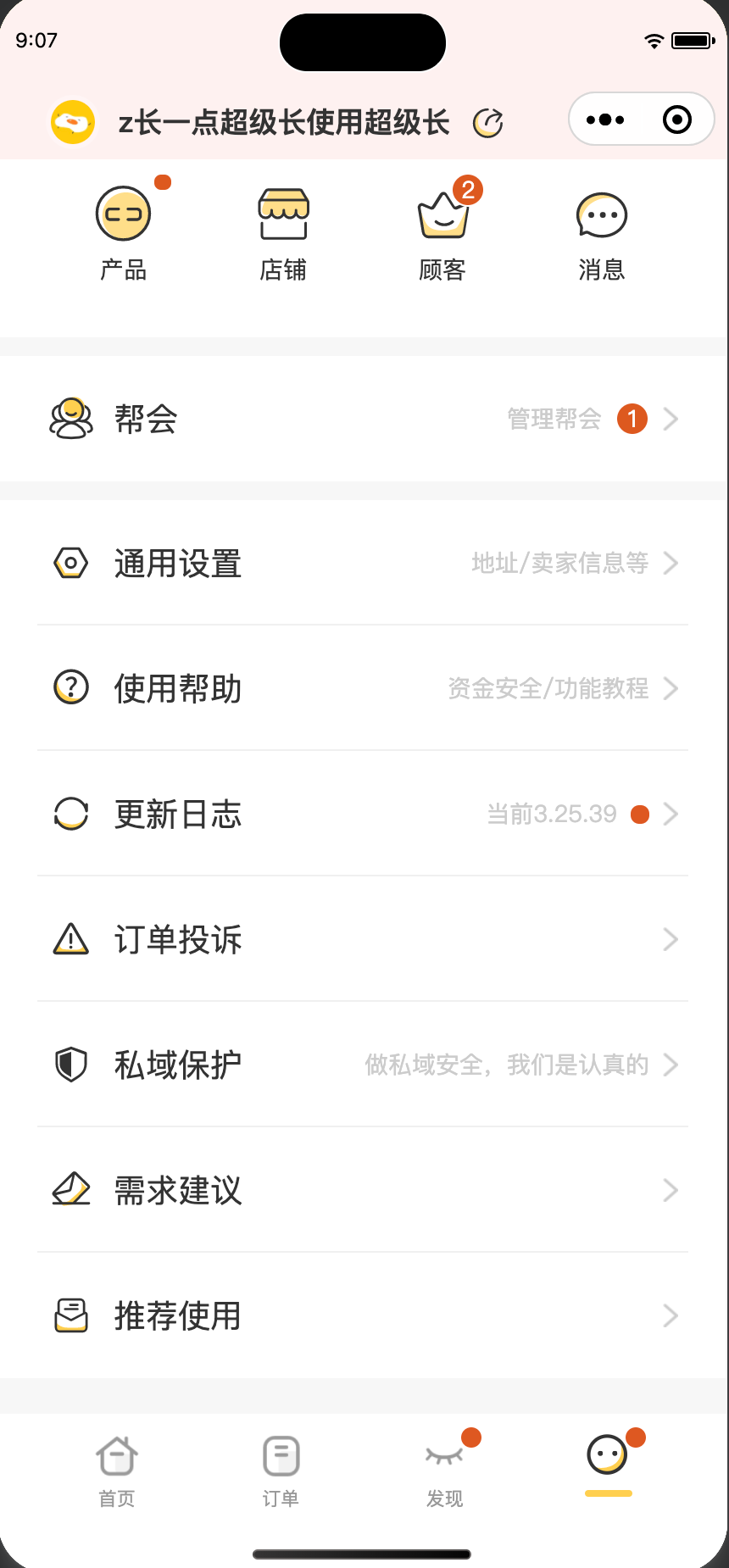Open 使用帮助 help page
This screenshot has height=1568, width=729.
(x=363, y=688)
